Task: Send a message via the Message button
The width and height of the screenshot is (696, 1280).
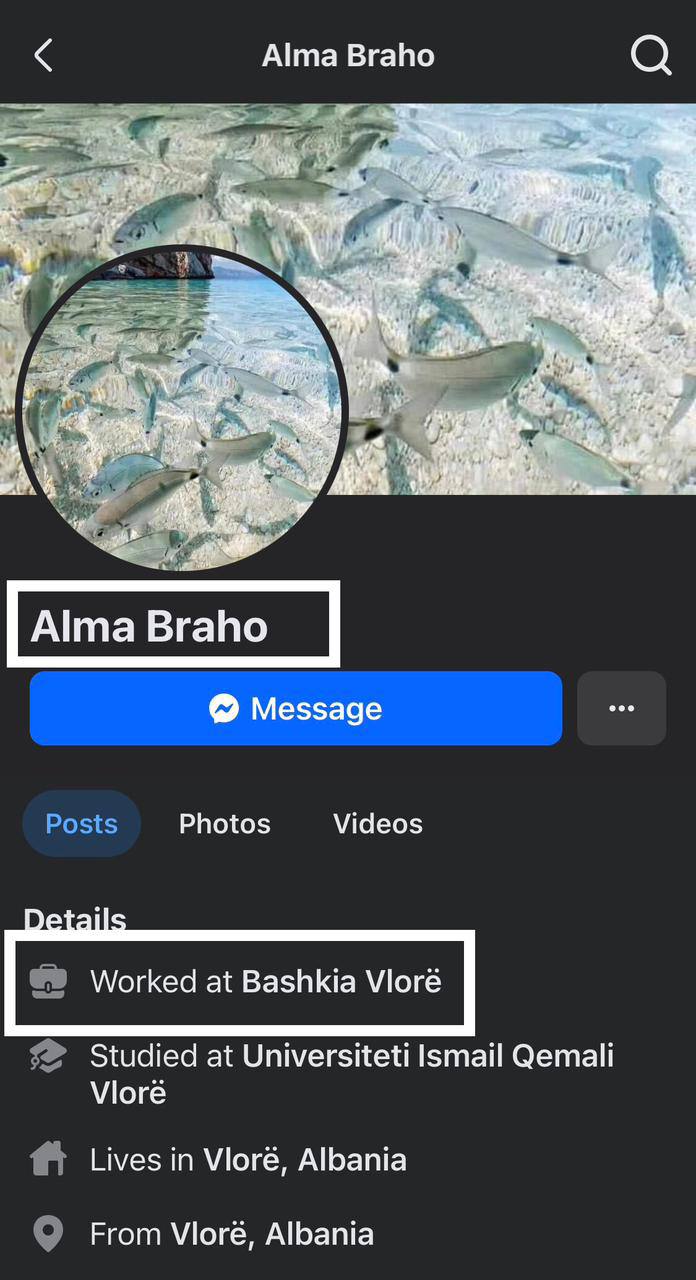Action: (296, 708)
